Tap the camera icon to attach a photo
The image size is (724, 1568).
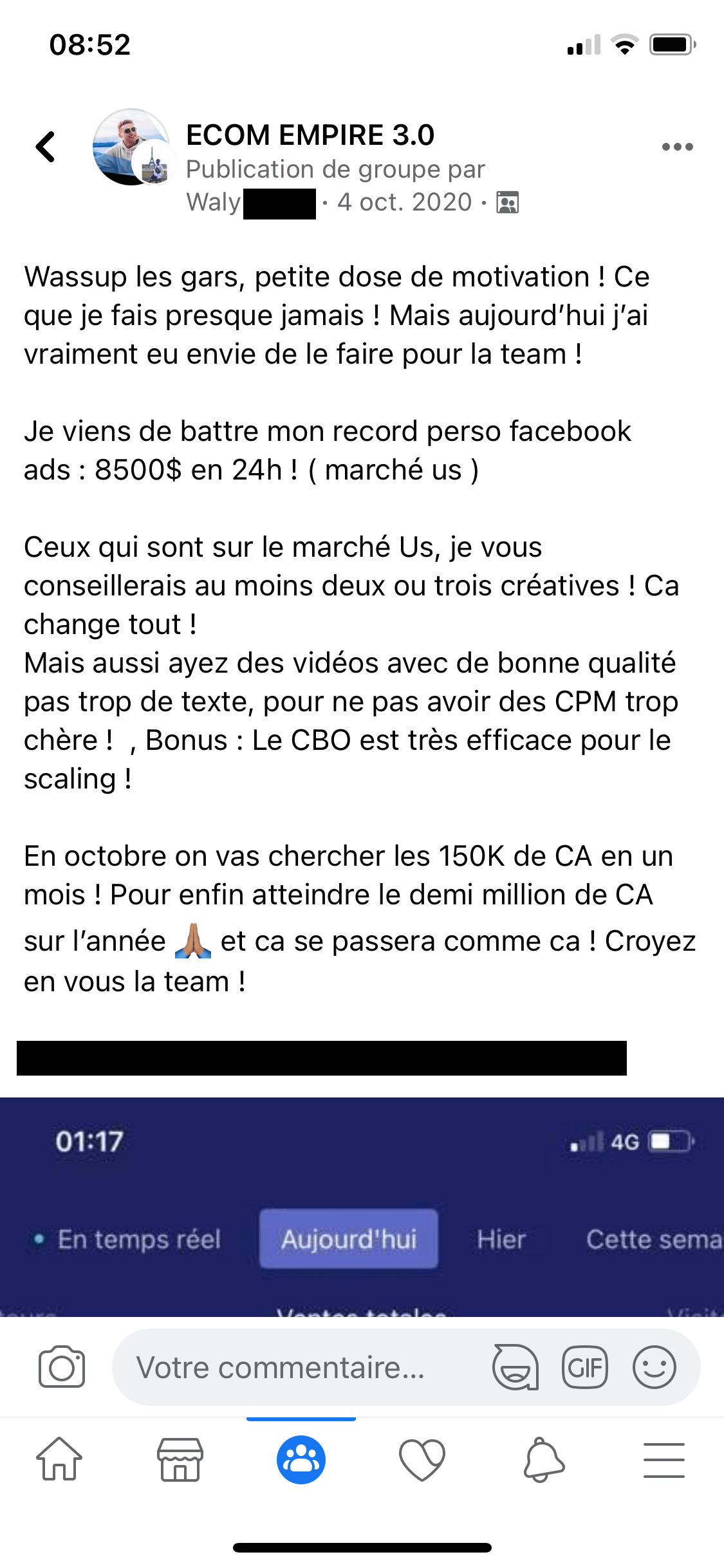pyautogui.click(x=62, y=1367)
